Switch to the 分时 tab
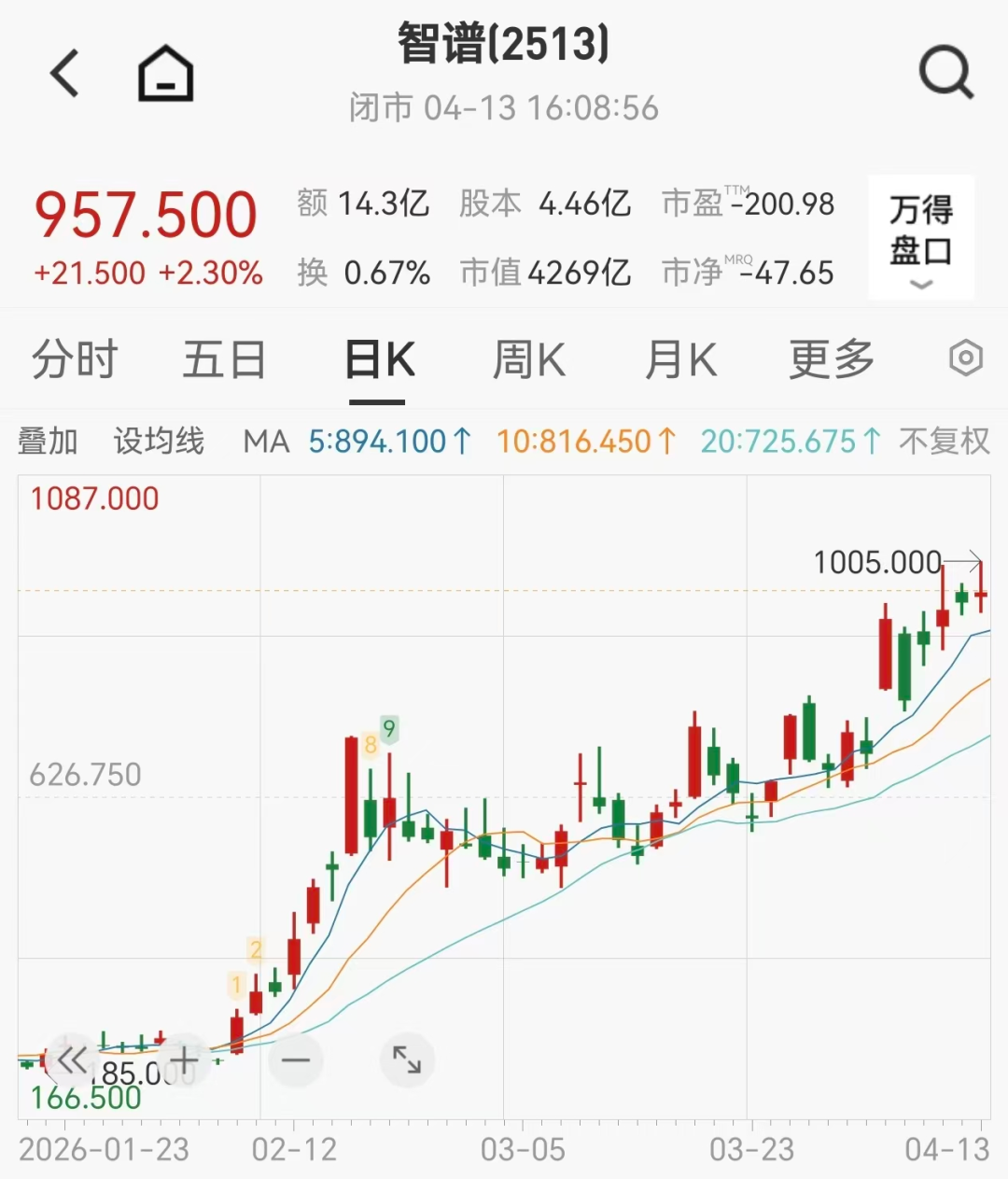The image size is (1008, 1179). click(75, 359)
